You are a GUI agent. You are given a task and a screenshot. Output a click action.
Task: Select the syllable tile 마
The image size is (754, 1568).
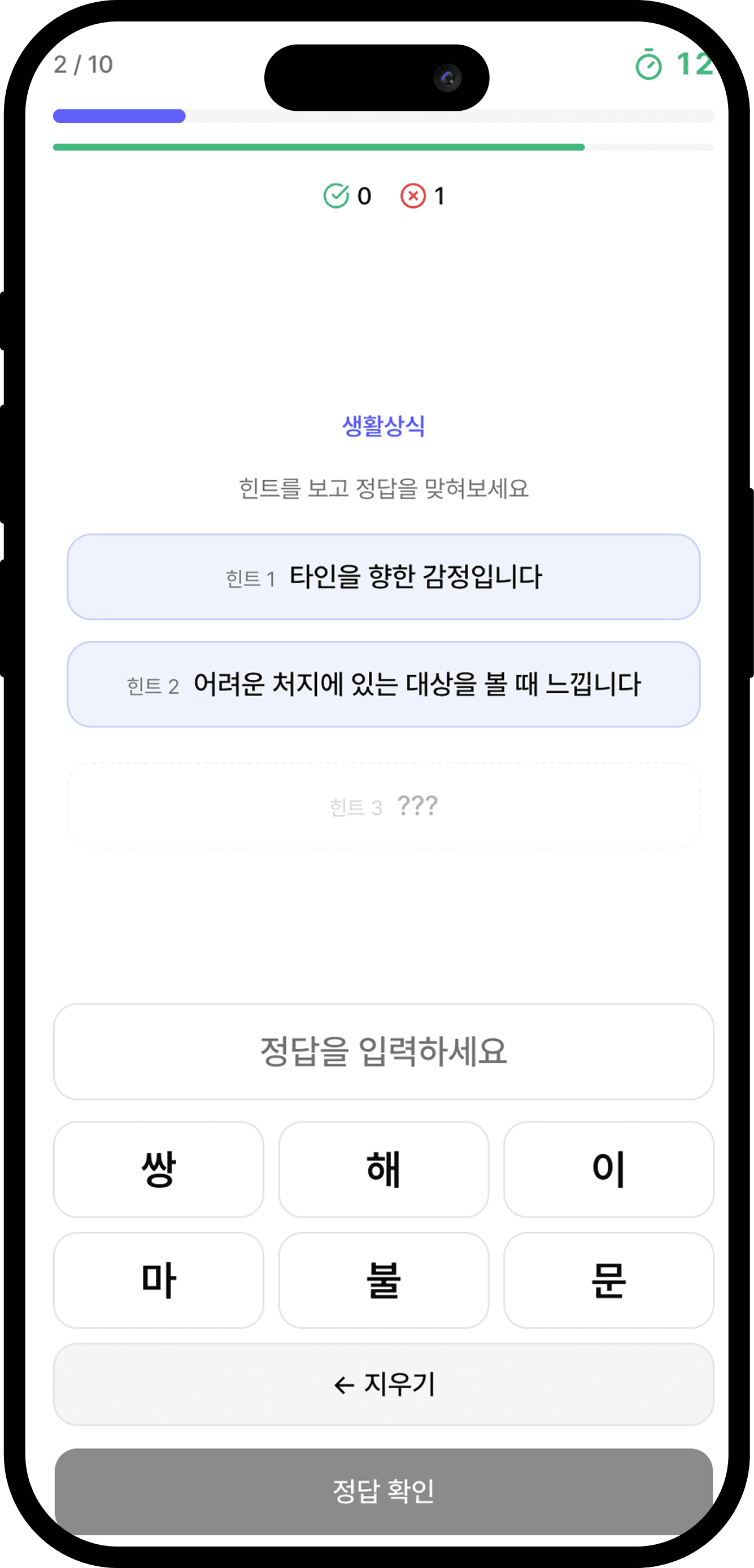tap(158, 1280)
